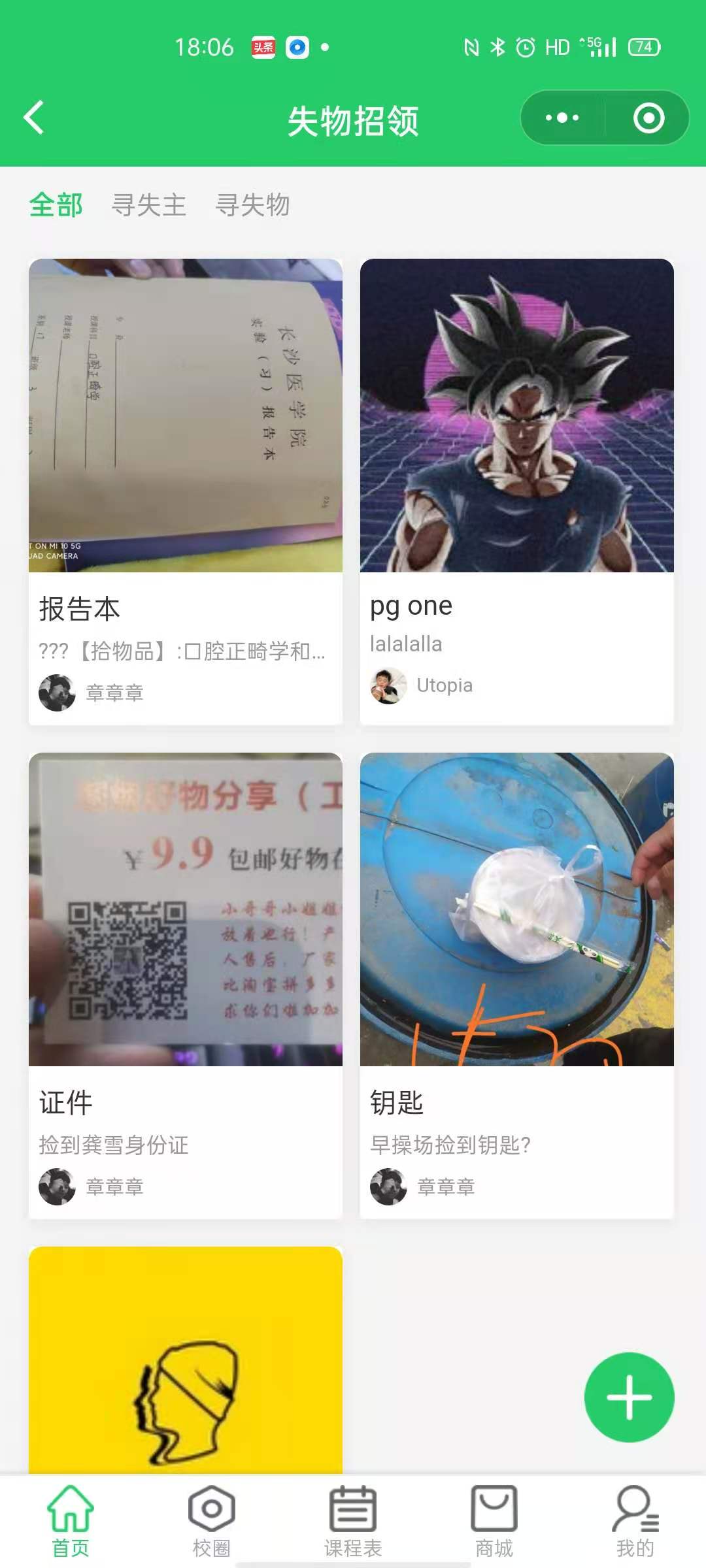
Task: Open the yellow image card at the bottom
Action: pyautogui.click(x=186, y=1359)
